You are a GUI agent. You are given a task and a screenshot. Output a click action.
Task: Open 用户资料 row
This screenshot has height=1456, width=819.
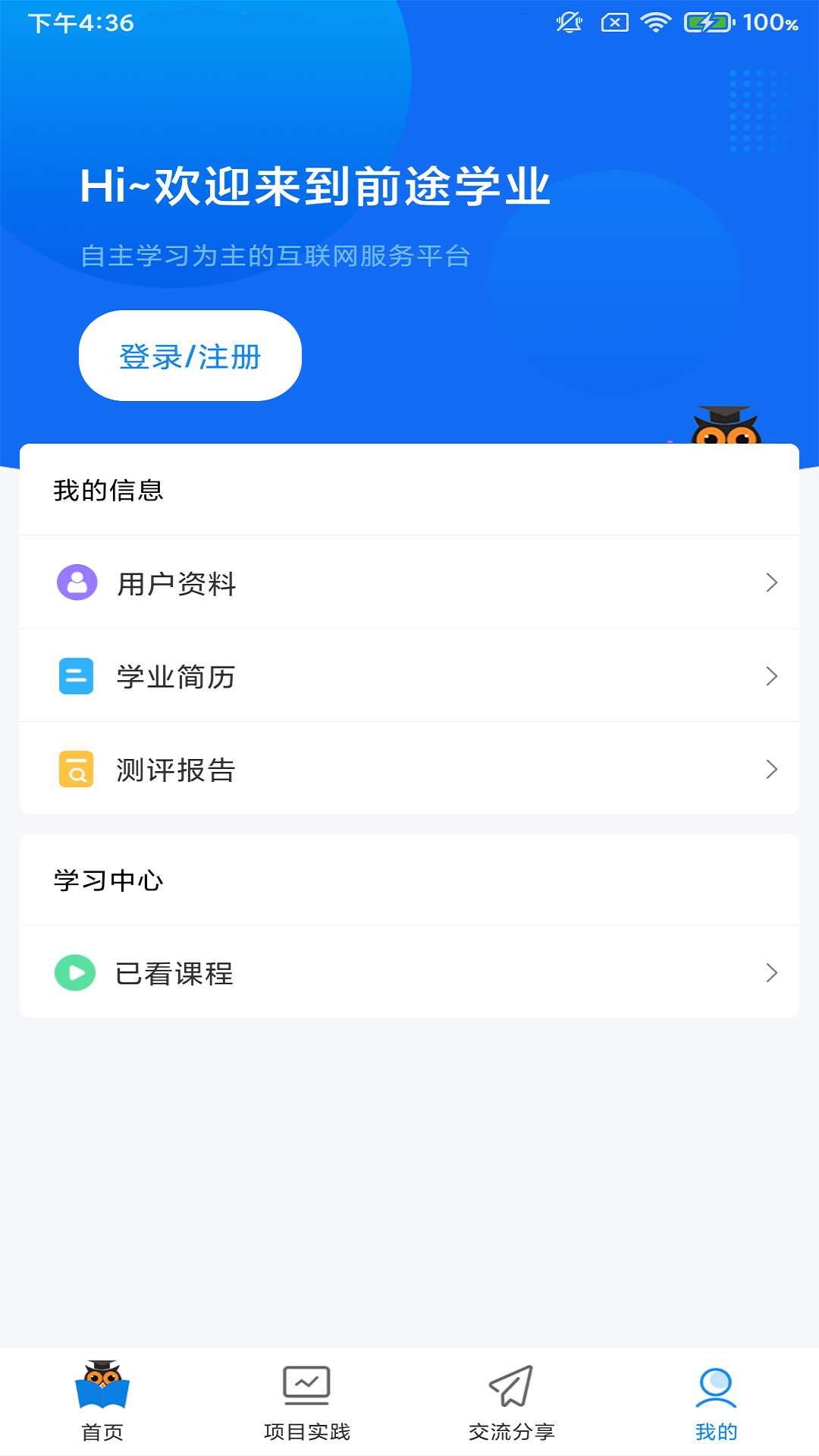[409, 582]
